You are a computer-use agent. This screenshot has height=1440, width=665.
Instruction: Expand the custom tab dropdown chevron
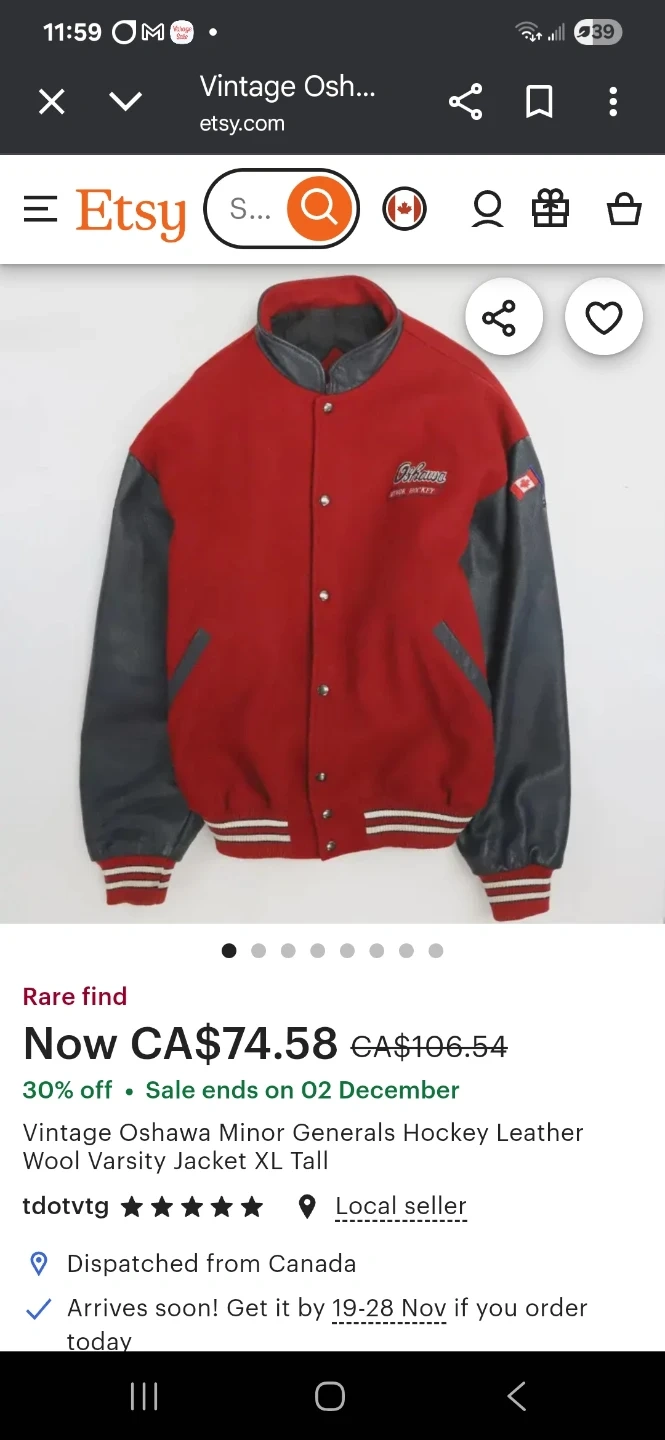tap(125, 102)
